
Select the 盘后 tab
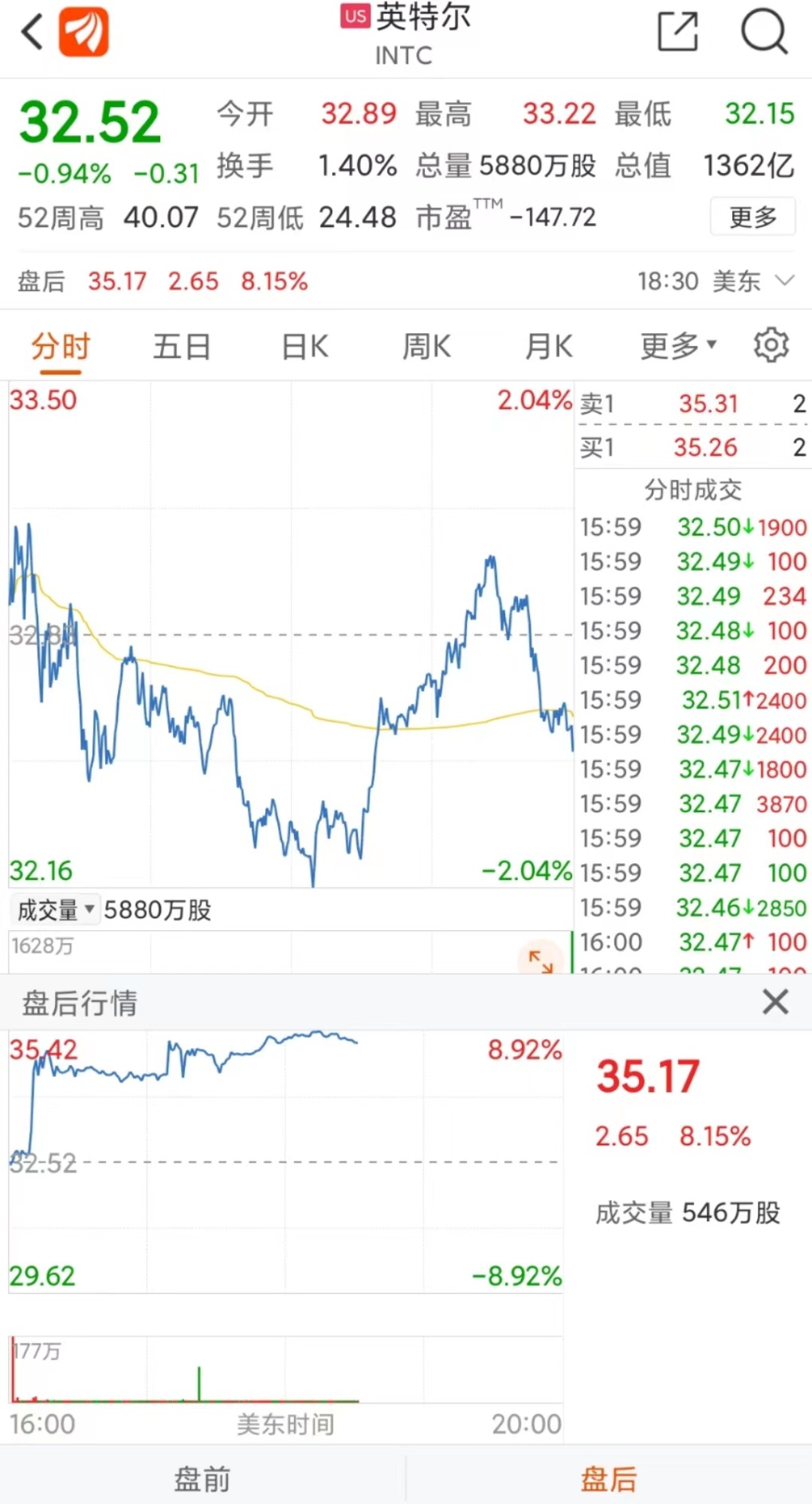click(608, 1479)
